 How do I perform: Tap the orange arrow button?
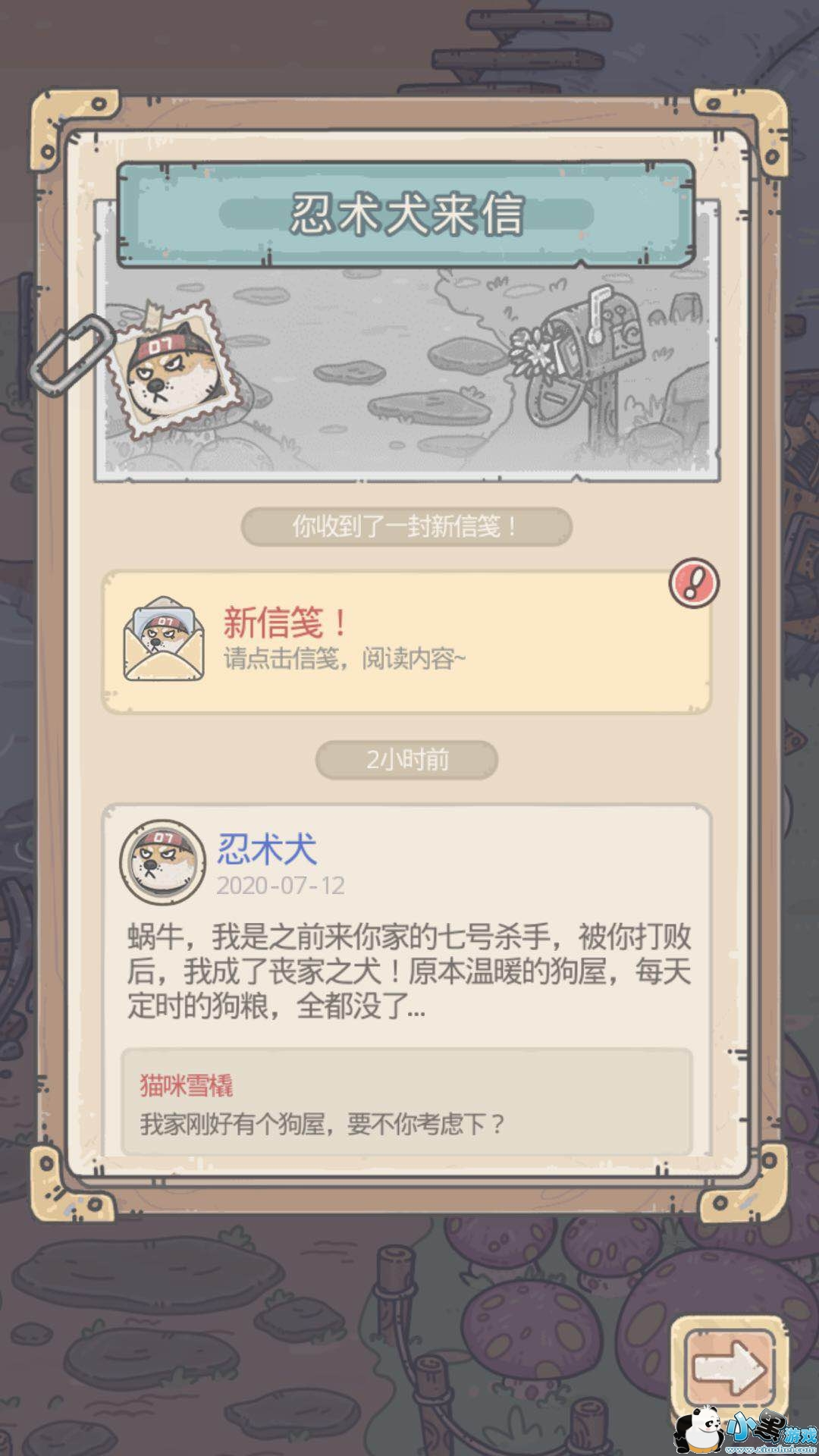pyautogui.click(x=728, y=1367)
